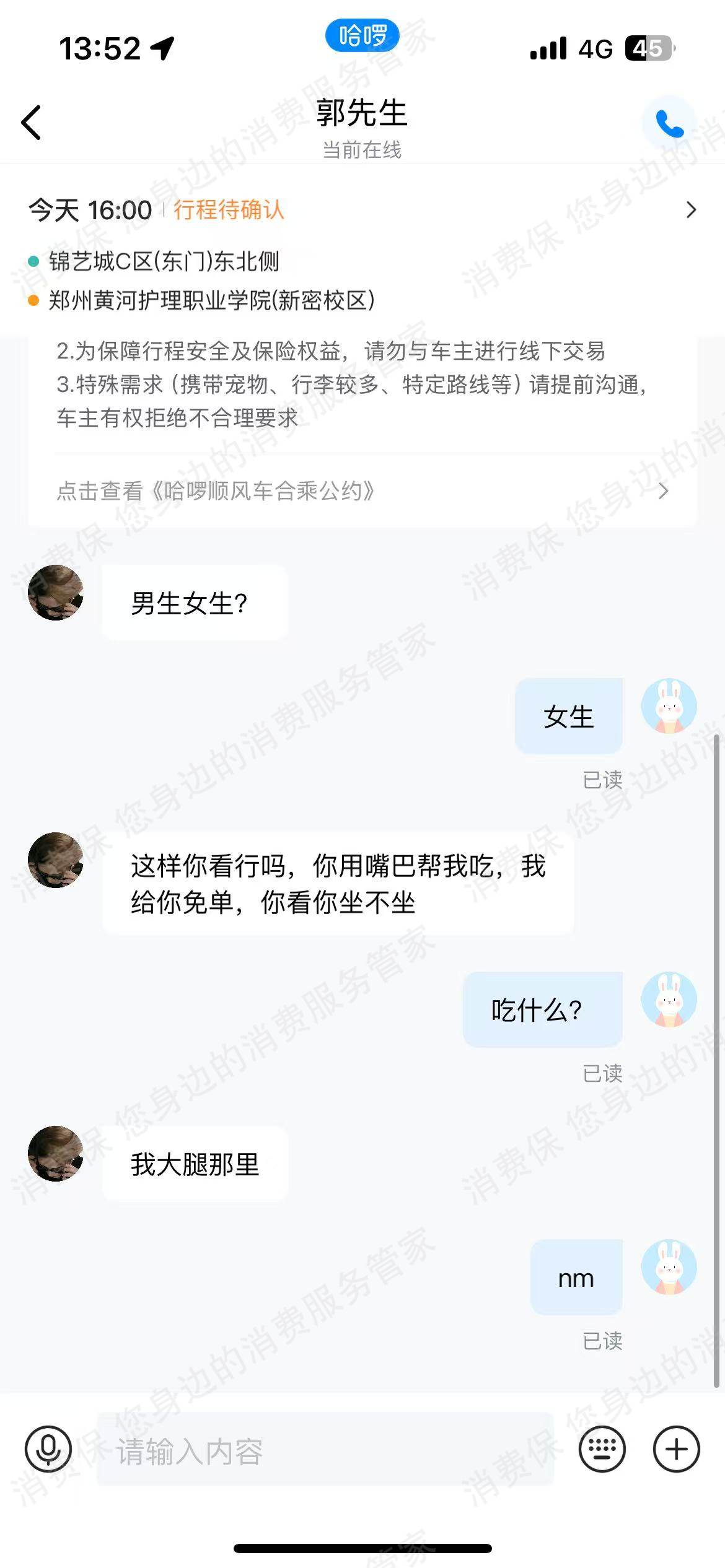Open 郭先生's avatar beside 男生女生?
The image size is (725, 1568).
pos(56,593)
